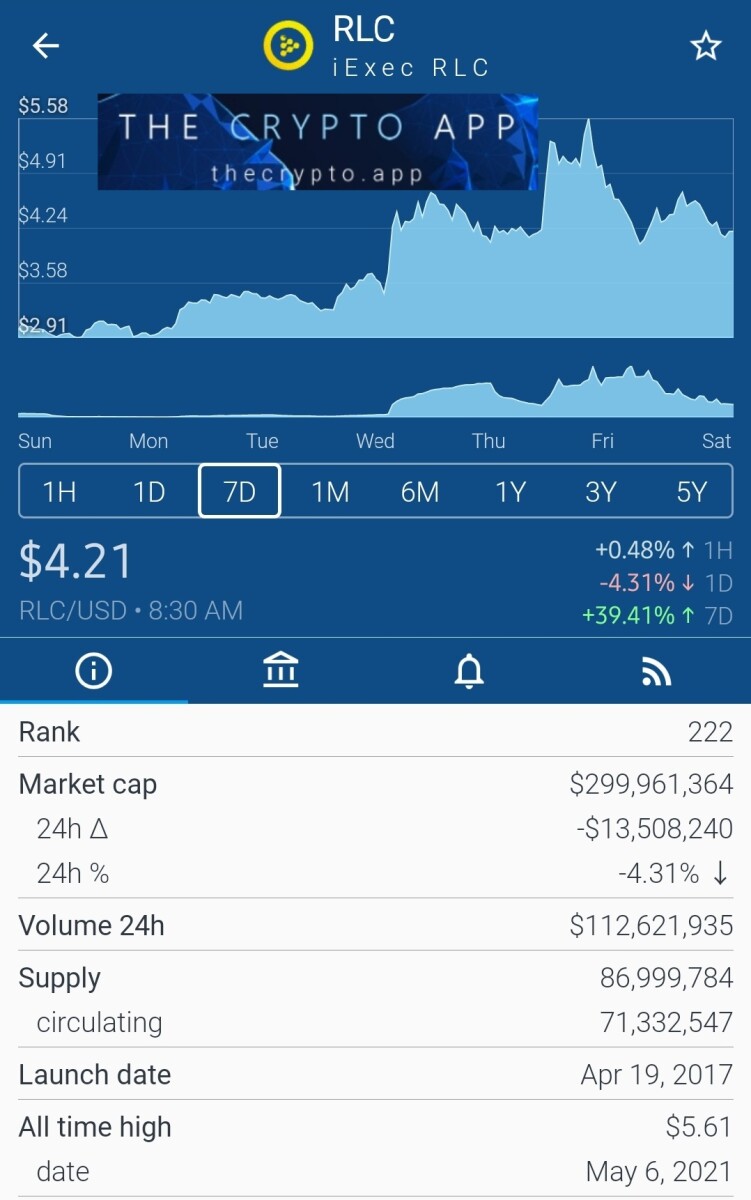
Task: Open the news feed tab
Action: point(656,672)
